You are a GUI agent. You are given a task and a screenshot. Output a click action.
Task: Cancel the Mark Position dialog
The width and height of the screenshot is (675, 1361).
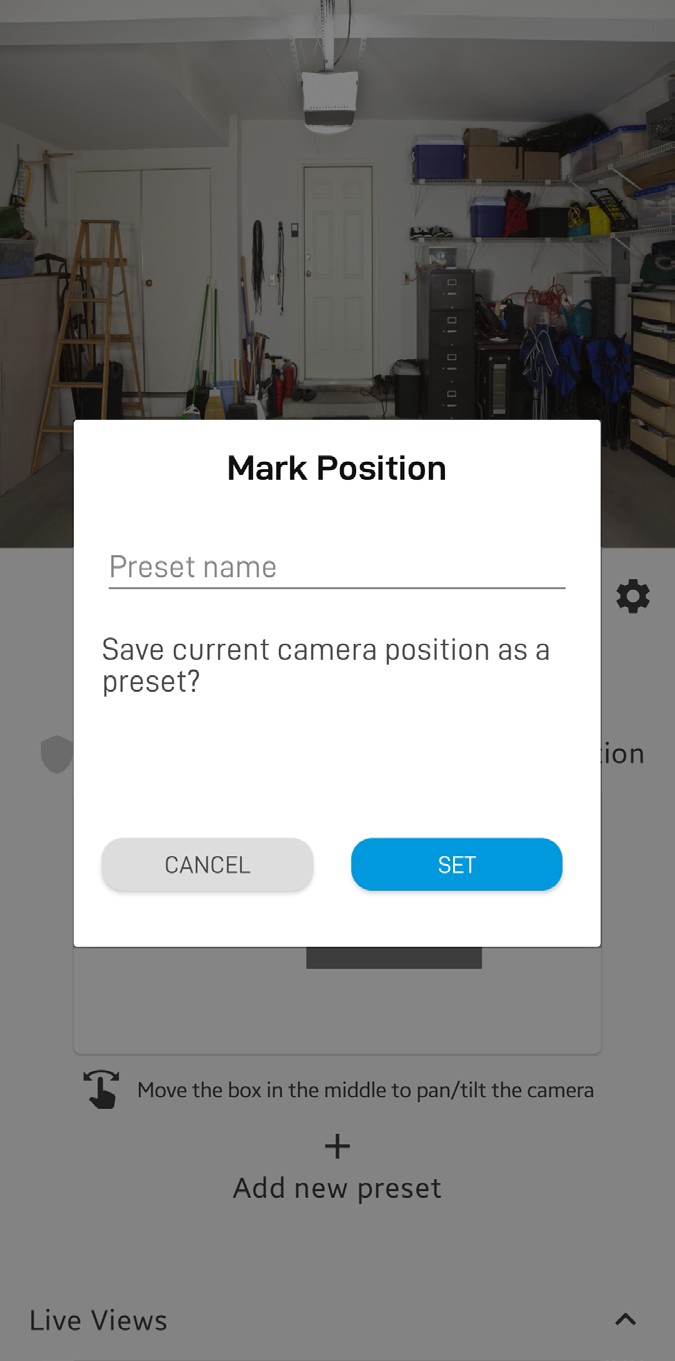(x=207, y=864)
